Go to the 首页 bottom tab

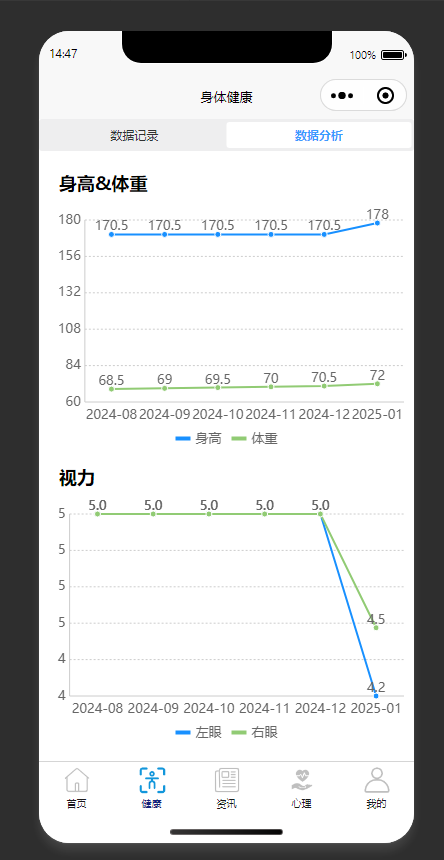(77, 789)
